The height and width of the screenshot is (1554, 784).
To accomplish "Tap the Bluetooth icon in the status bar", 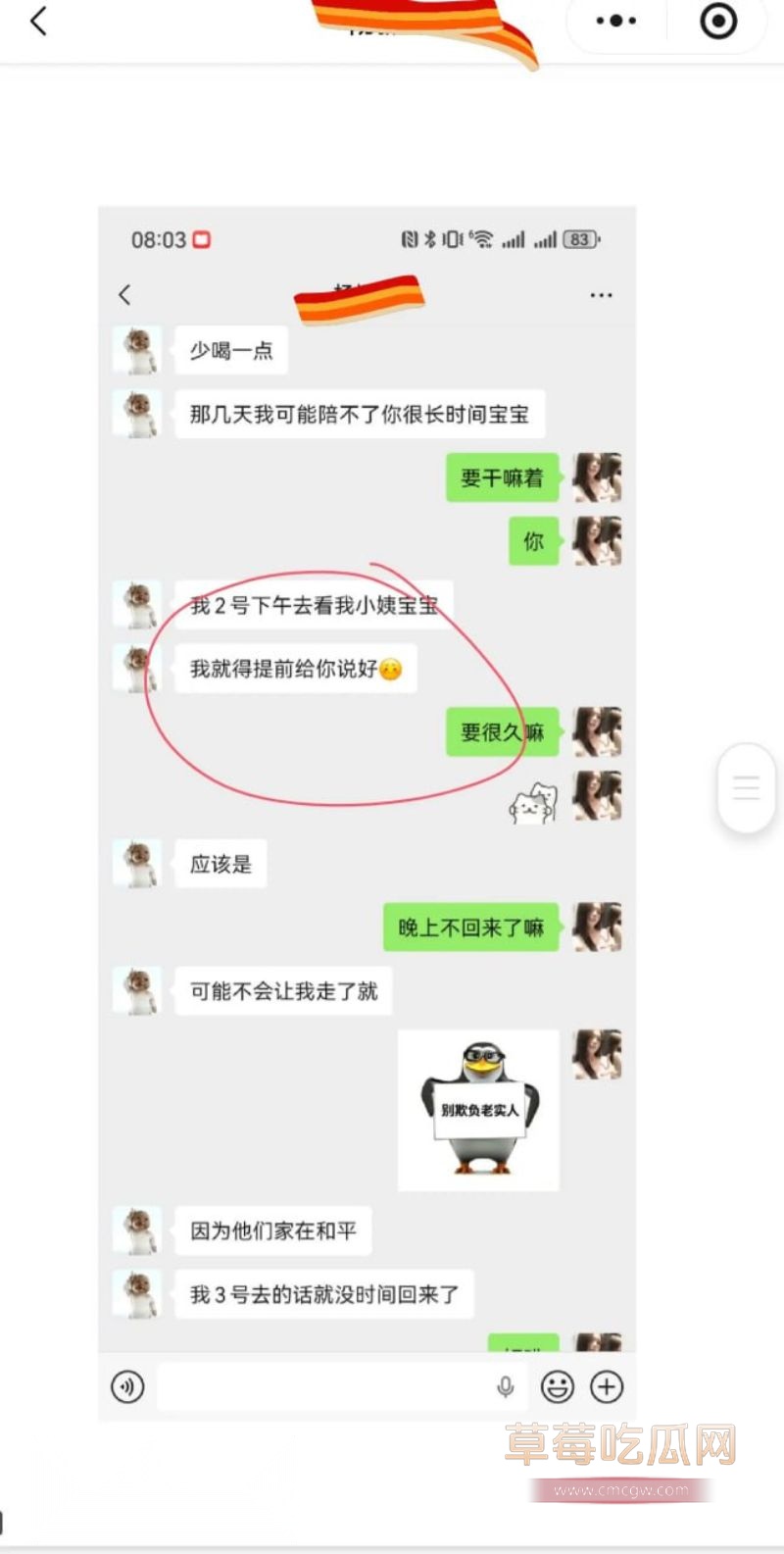I will 430,238.
